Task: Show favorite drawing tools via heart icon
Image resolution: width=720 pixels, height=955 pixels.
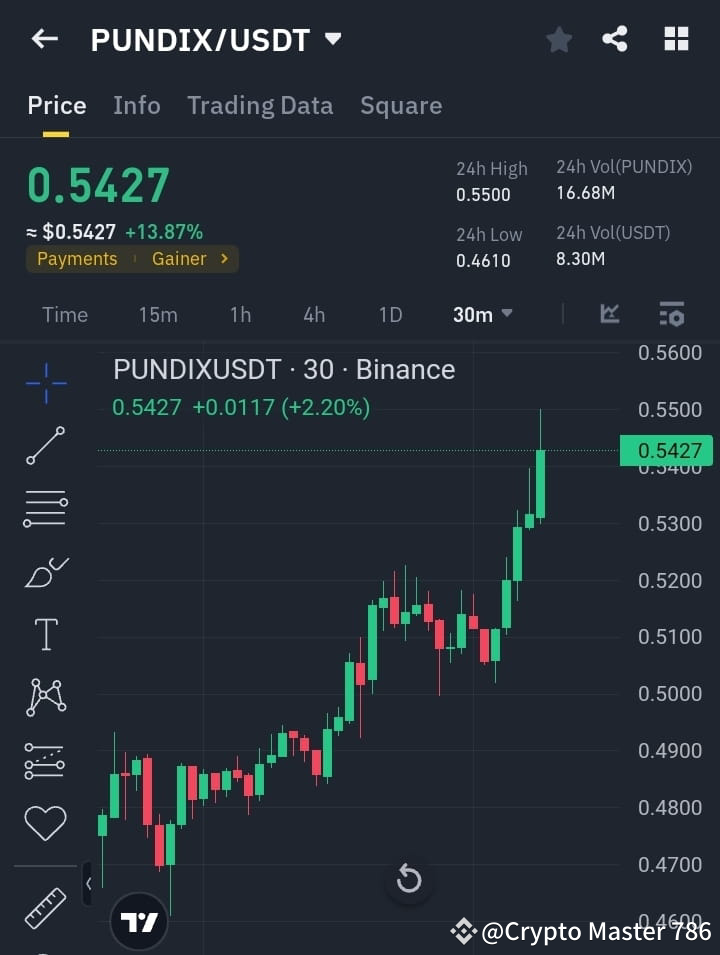Action: tap(44, 822)
